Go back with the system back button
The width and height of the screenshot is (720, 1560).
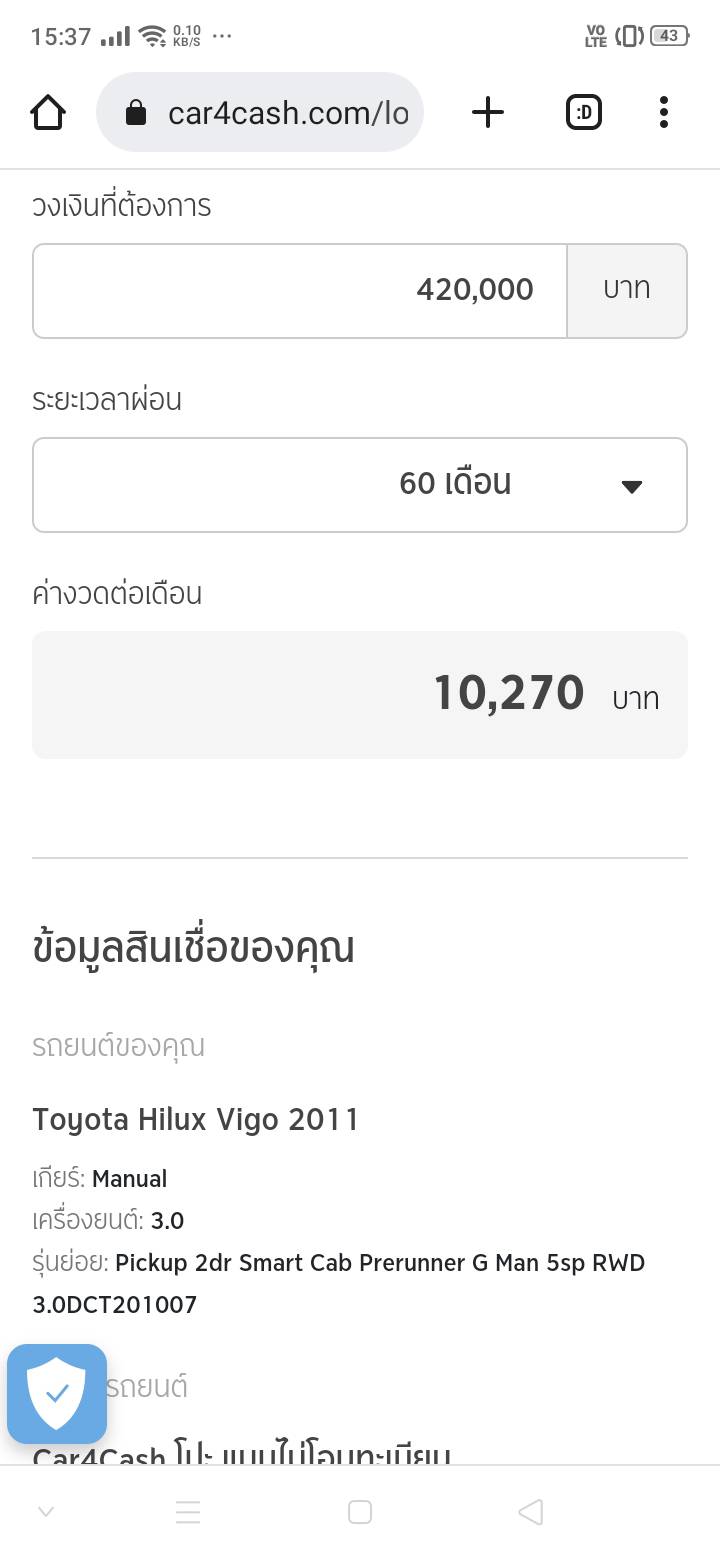coord(531,1512)
